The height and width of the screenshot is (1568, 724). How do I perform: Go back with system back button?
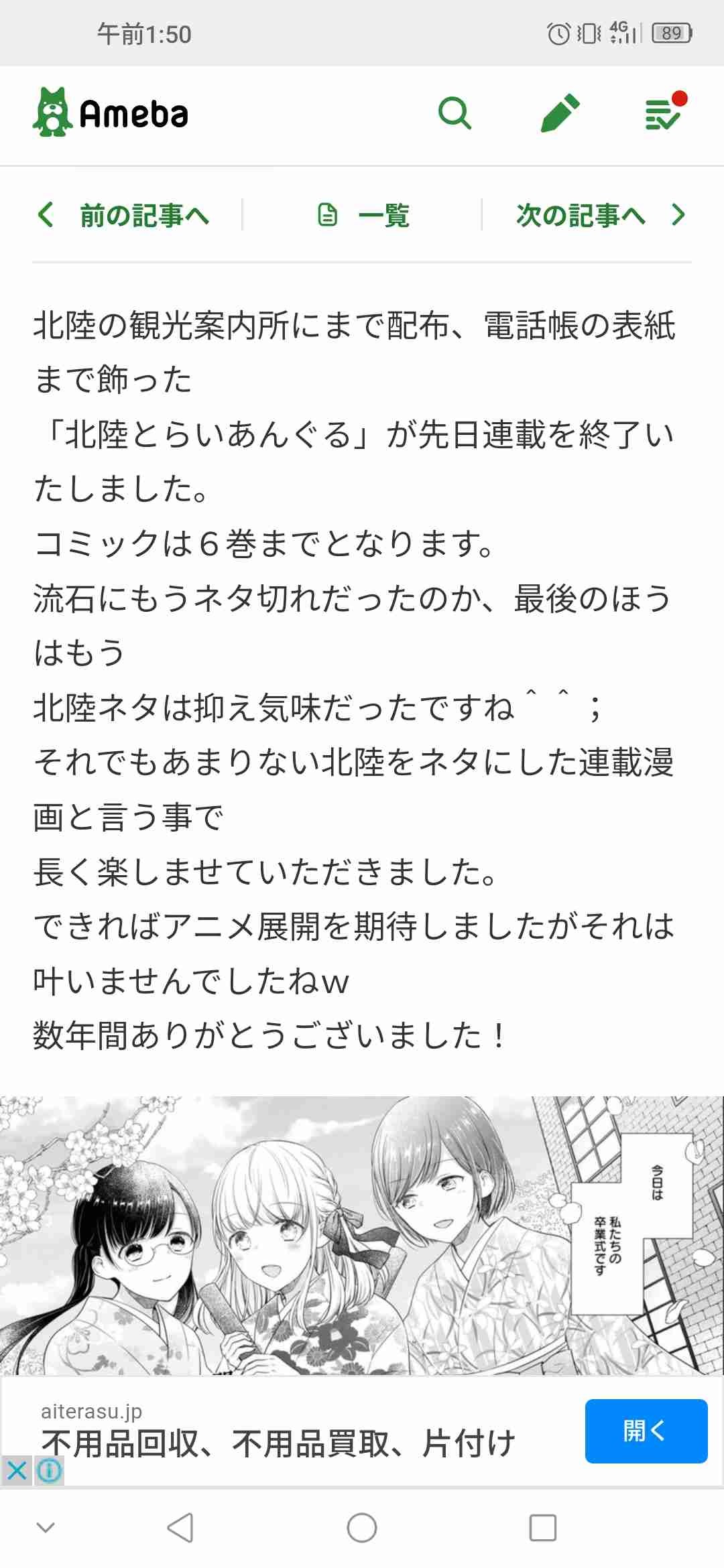180,1528
